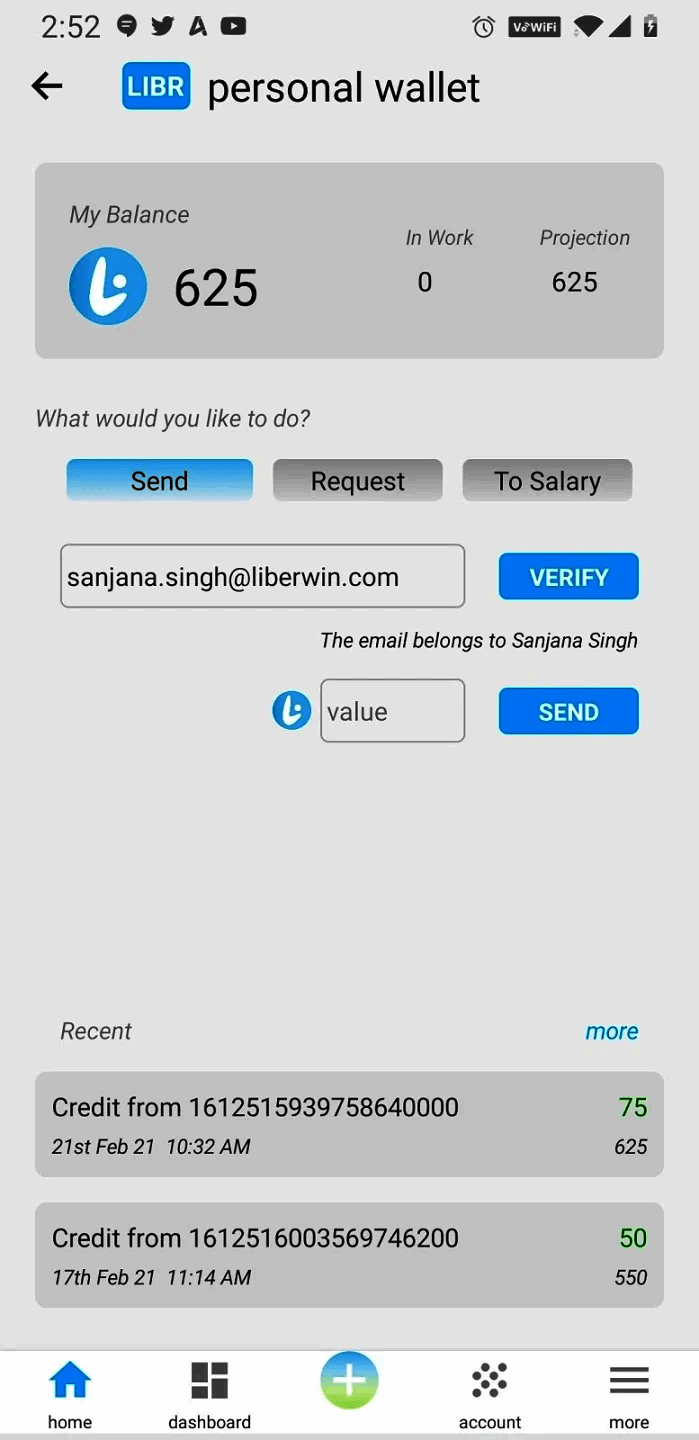Go to the home tab
Screen dimensions: 699x1440
click(x=70, y=1395)
